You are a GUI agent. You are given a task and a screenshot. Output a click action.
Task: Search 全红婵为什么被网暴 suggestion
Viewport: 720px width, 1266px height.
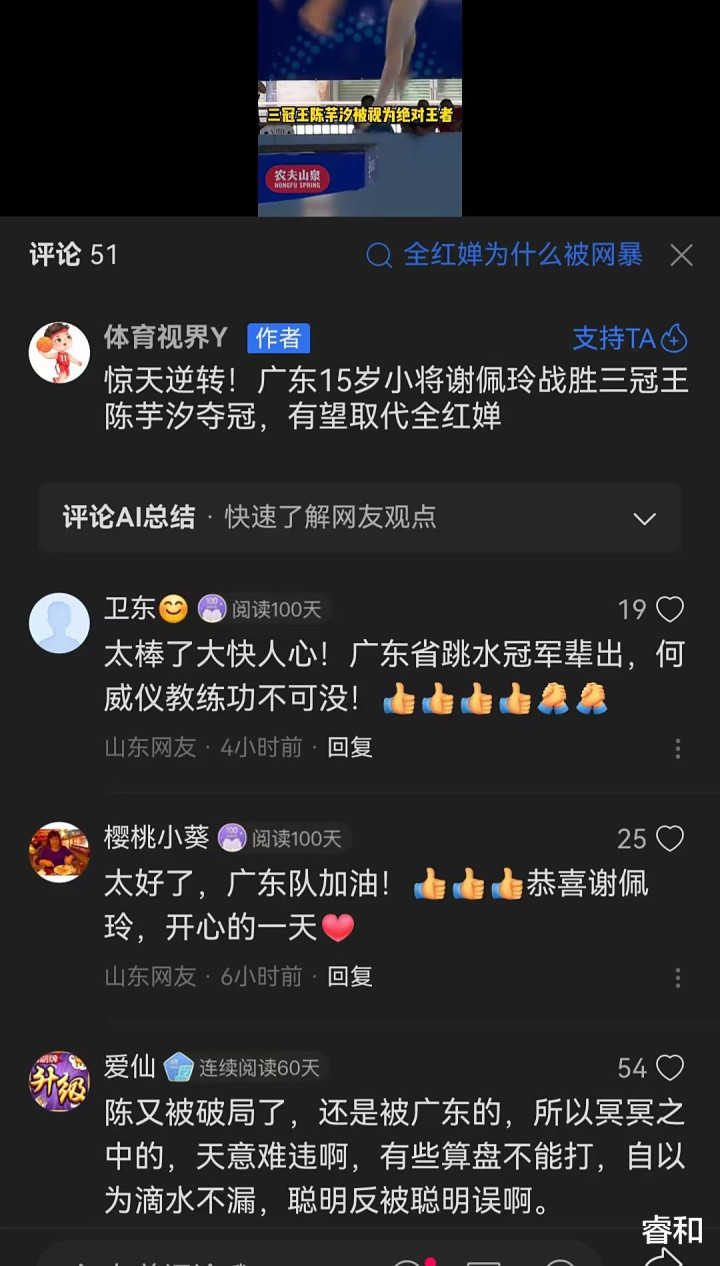[x=506, y=255]
